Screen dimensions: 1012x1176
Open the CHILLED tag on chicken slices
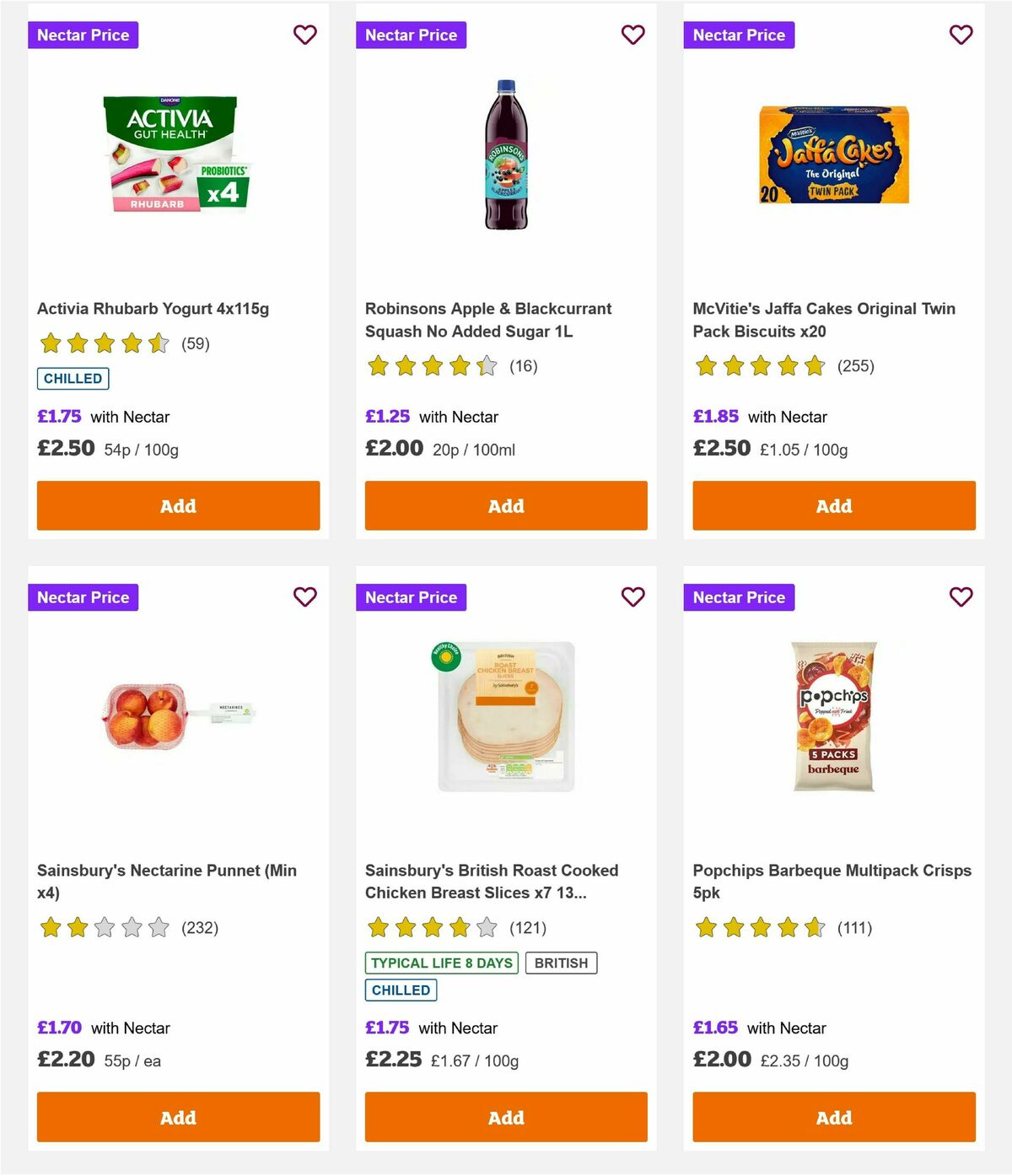click(400, 990)
